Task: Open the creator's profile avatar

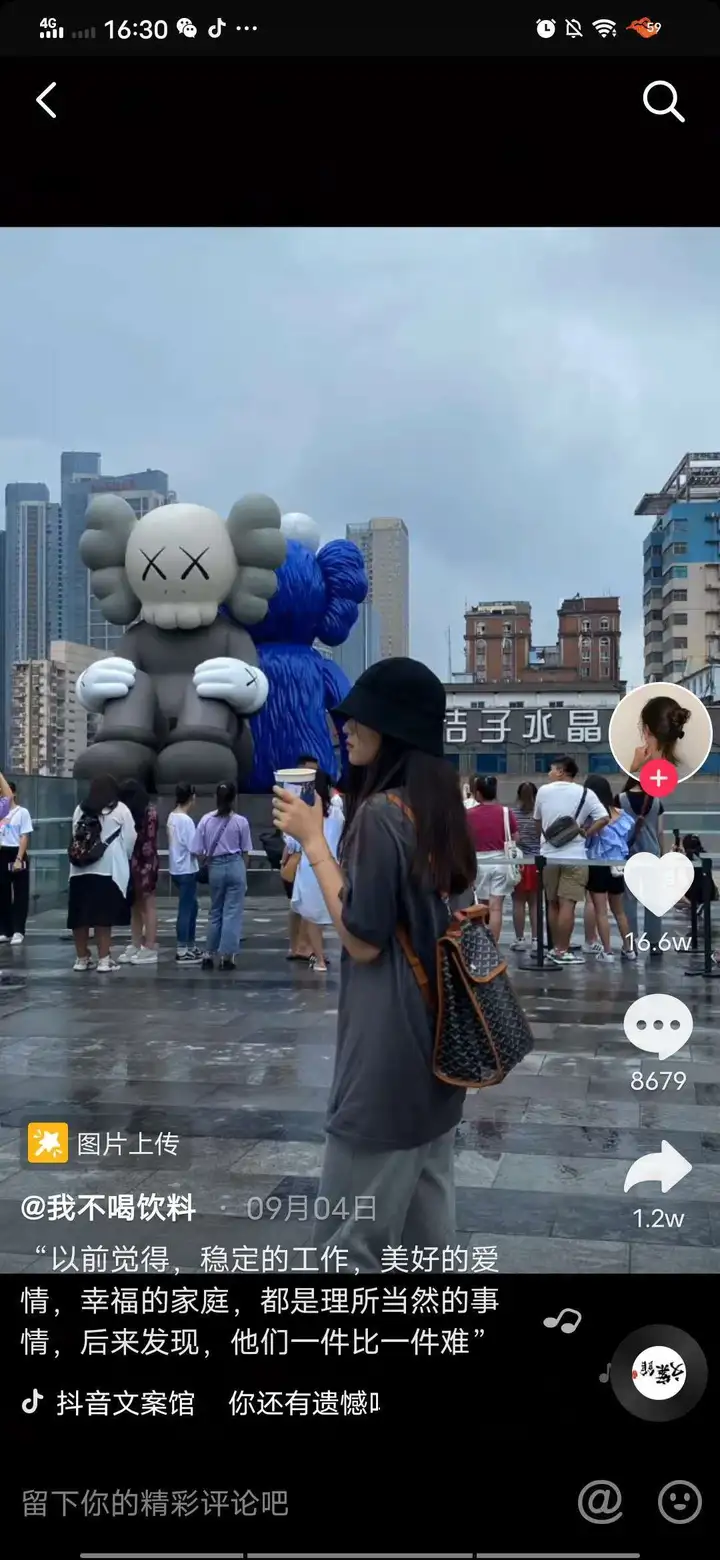Action: 660,733
